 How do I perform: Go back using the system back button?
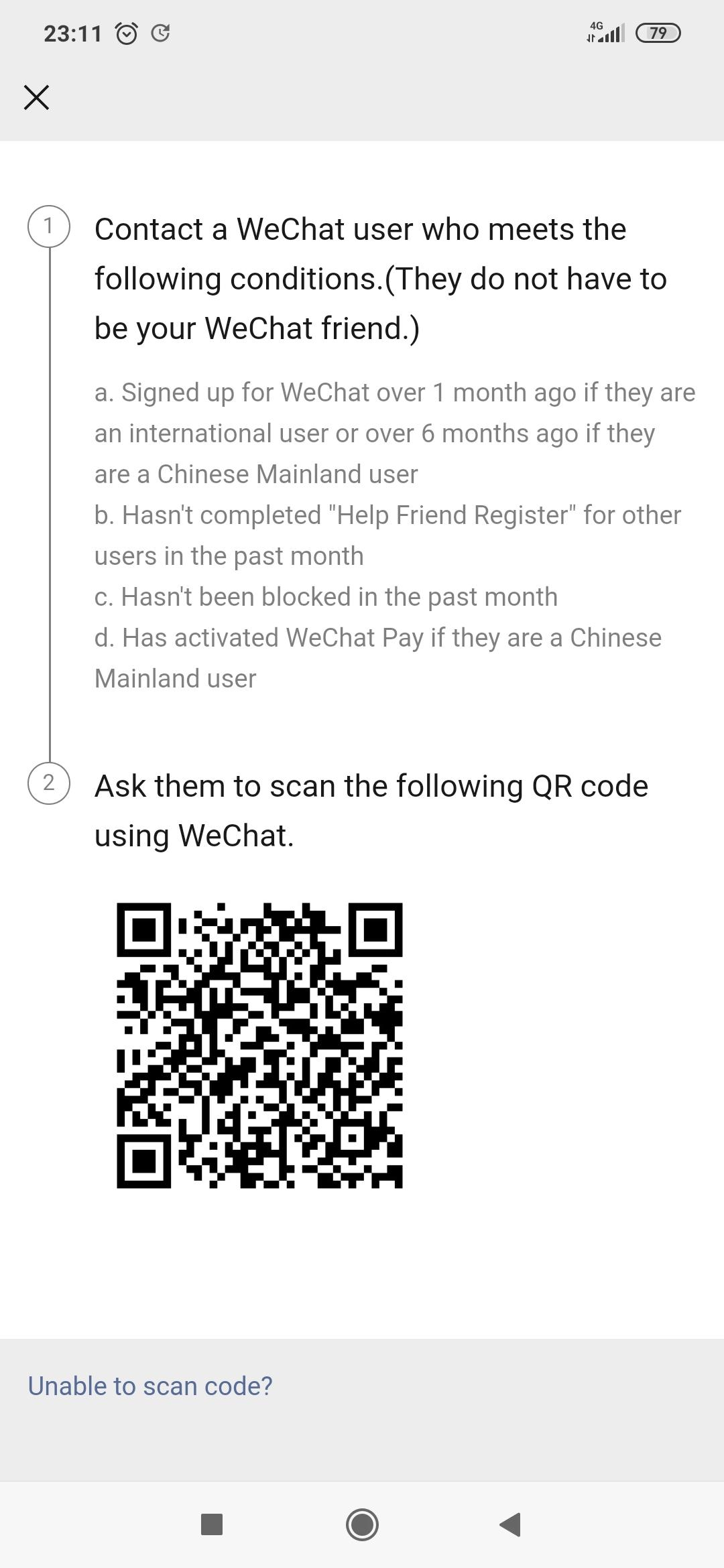coord(511,1524)
